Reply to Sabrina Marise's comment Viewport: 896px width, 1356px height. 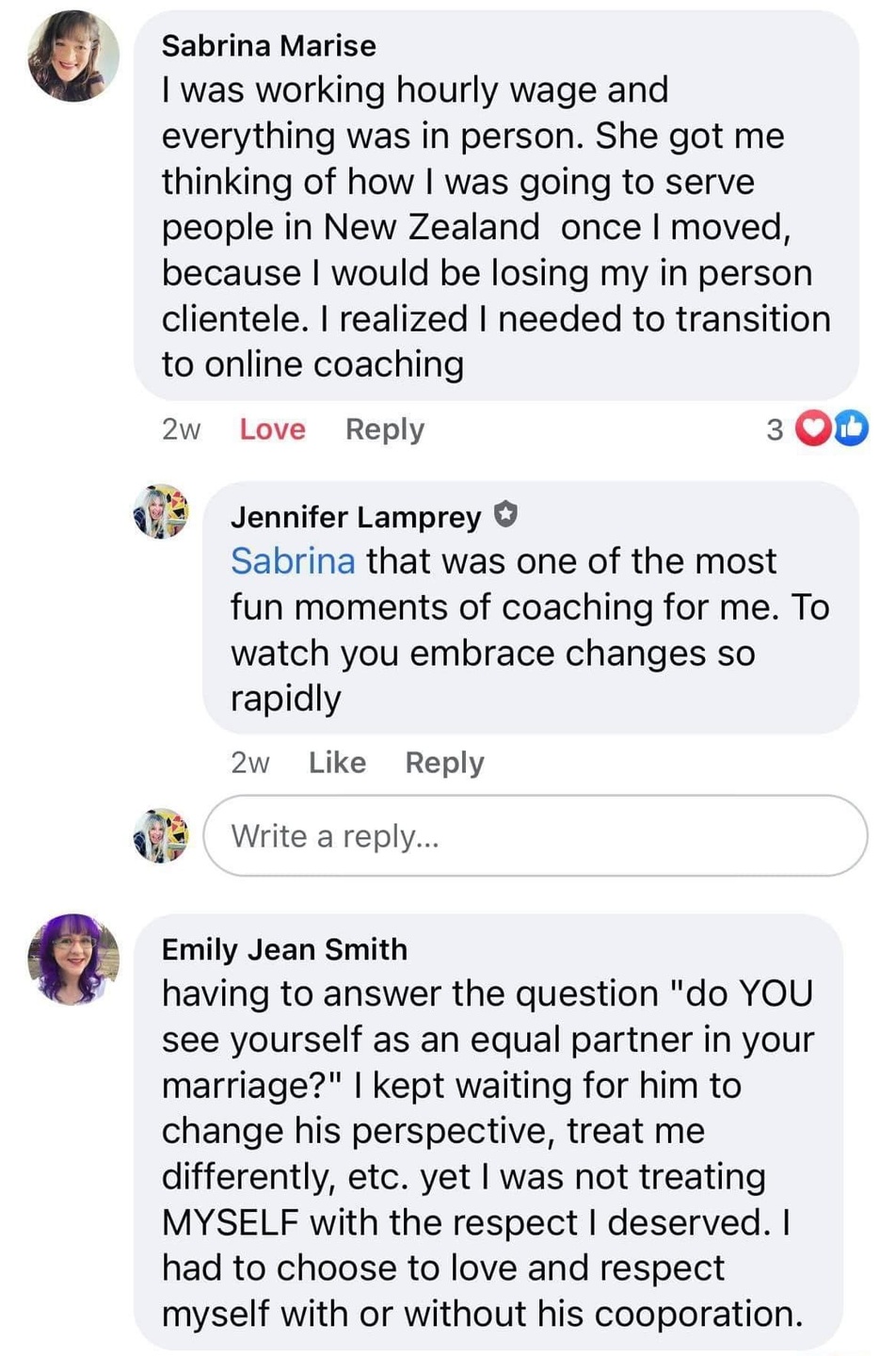pos(385,429)
